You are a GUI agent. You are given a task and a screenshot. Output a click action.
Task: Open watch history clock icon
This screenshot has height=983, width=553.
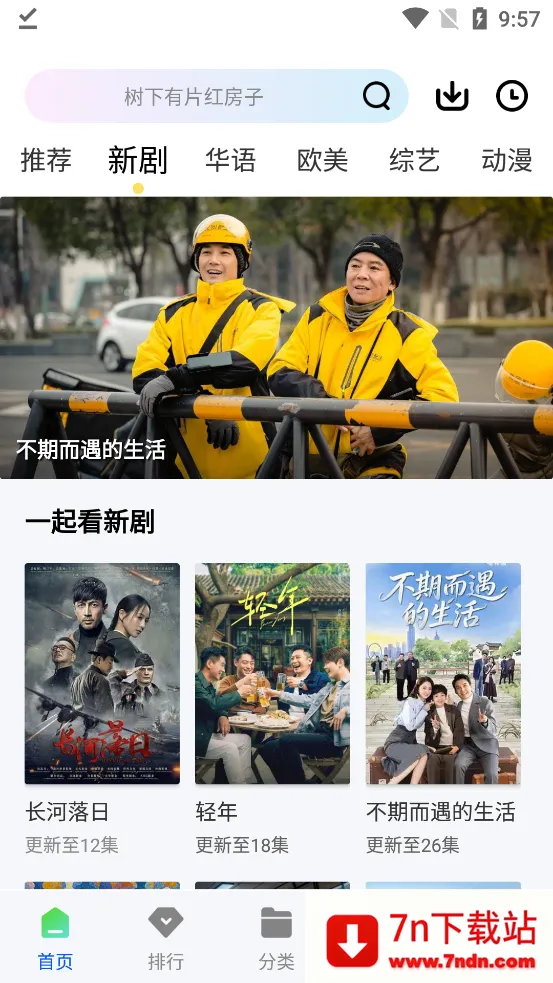(x=512, y=96)
